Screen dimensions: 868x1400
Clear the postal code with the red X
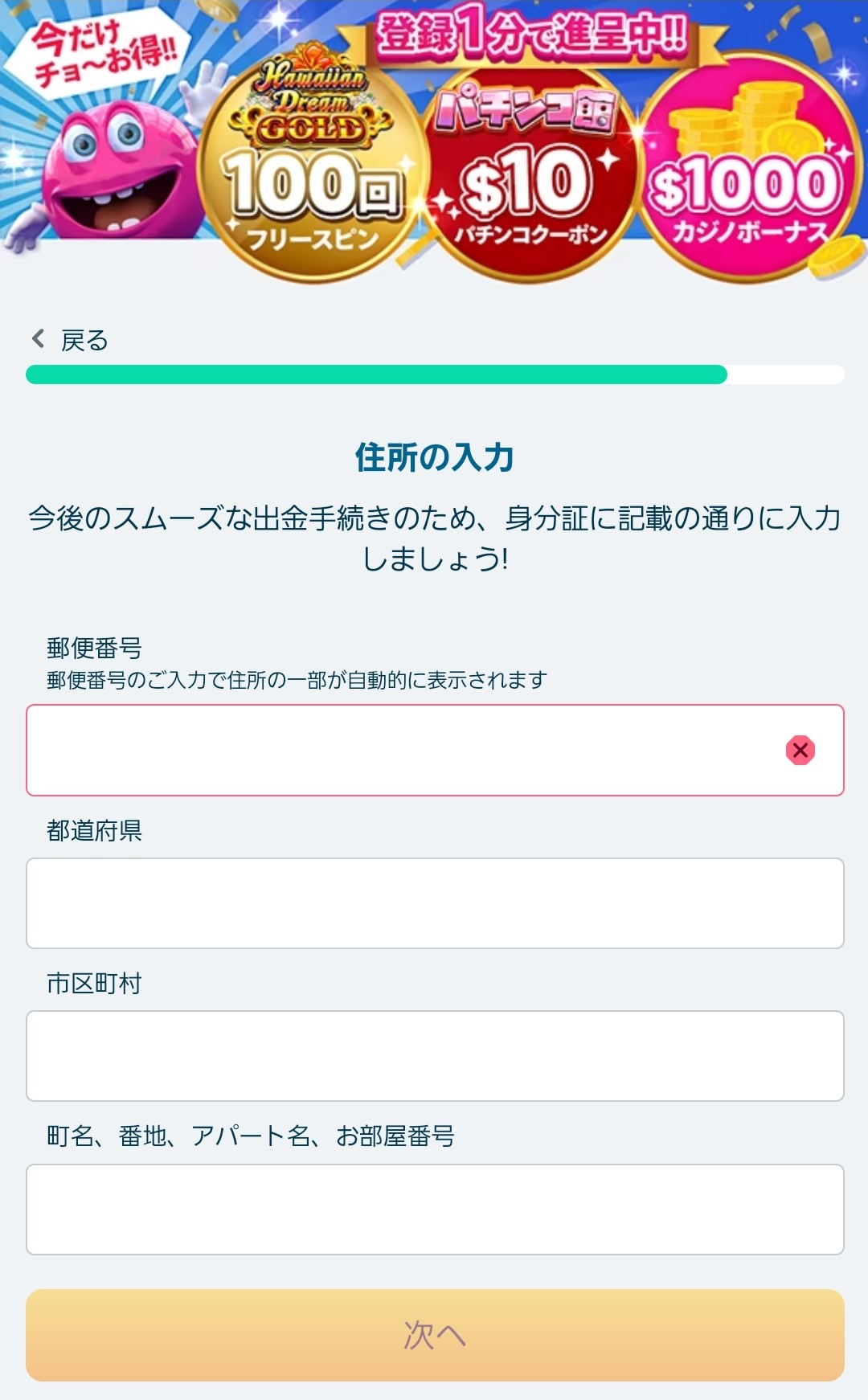(x=800, y=751)
